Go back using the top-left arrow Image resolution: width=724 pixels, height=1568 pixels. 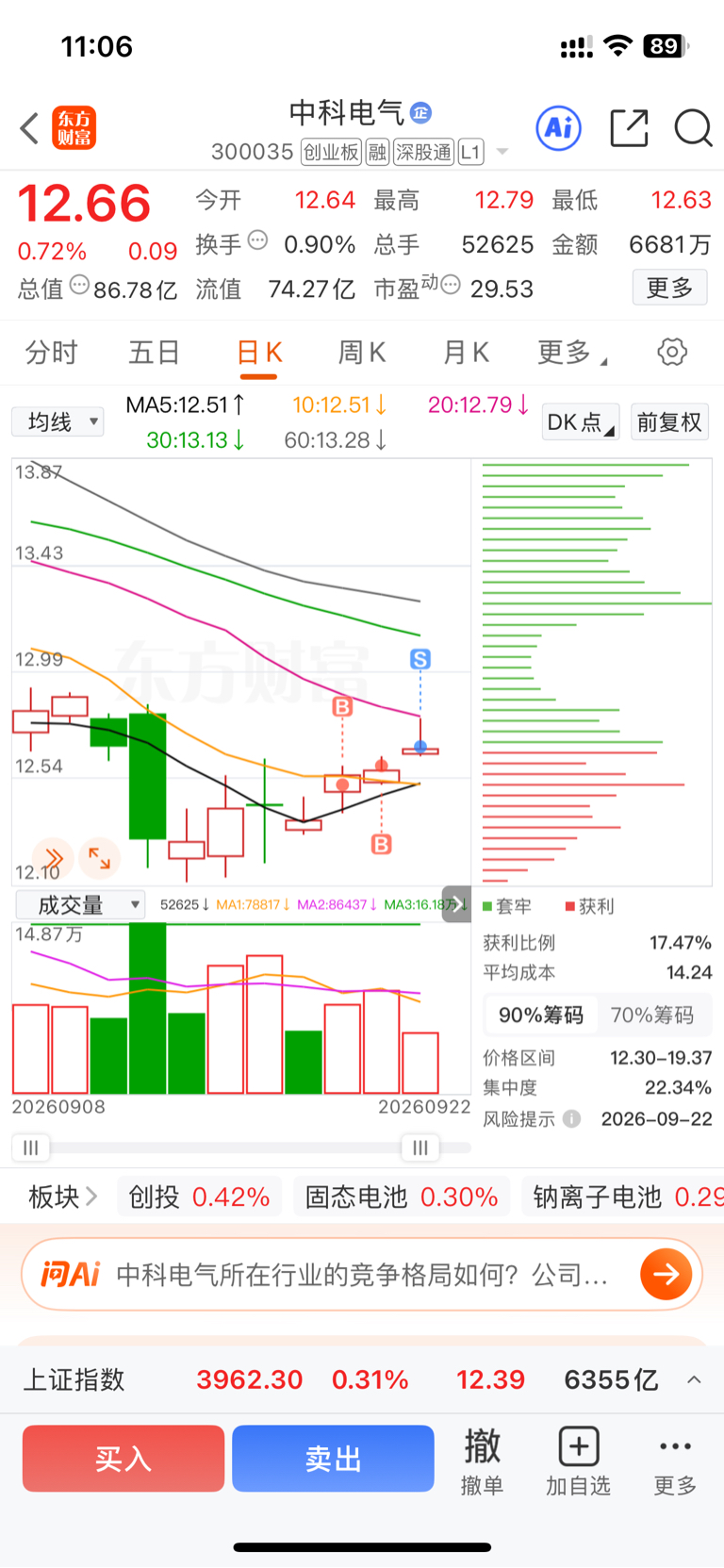pos(29,128)
